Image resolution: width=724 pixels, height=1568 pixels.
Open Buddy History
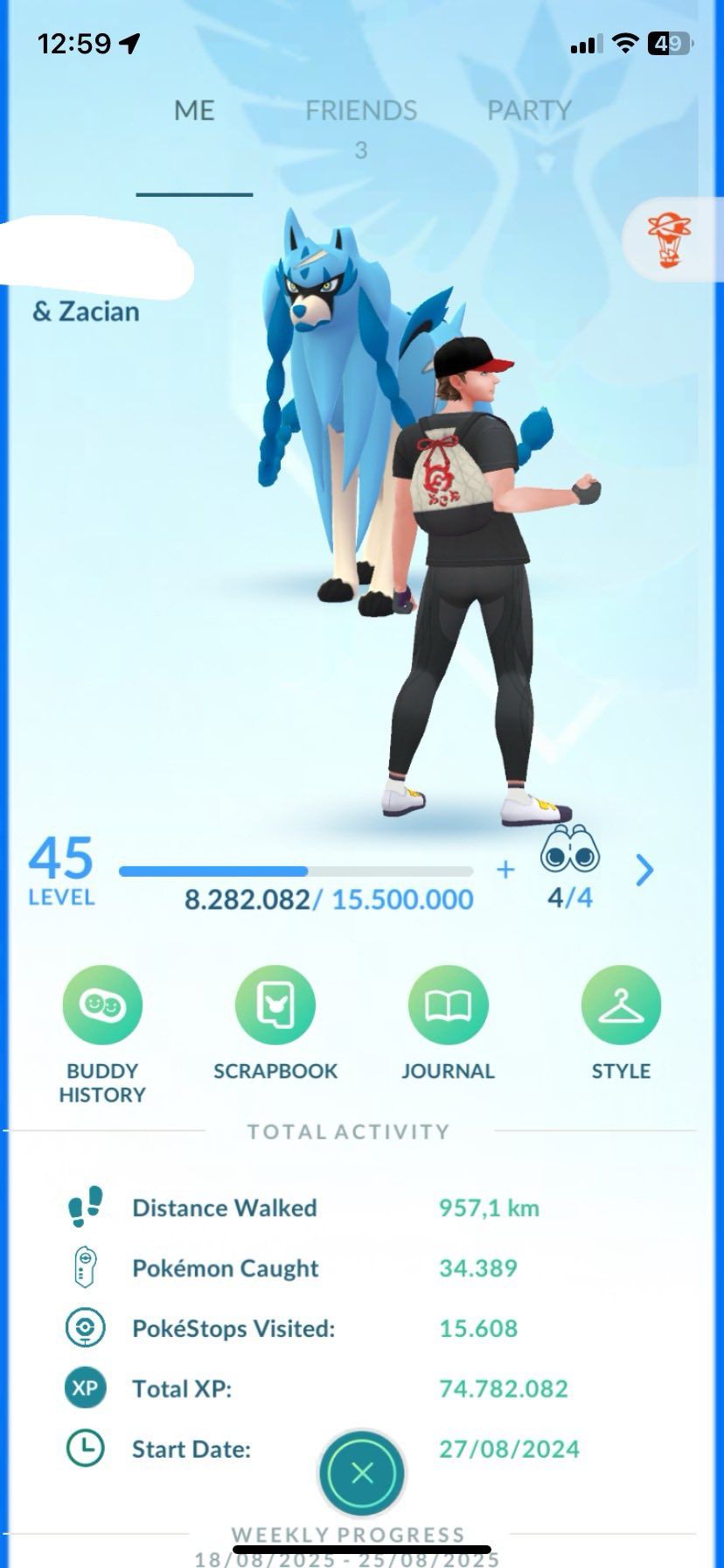click(x=102, y=1035)
